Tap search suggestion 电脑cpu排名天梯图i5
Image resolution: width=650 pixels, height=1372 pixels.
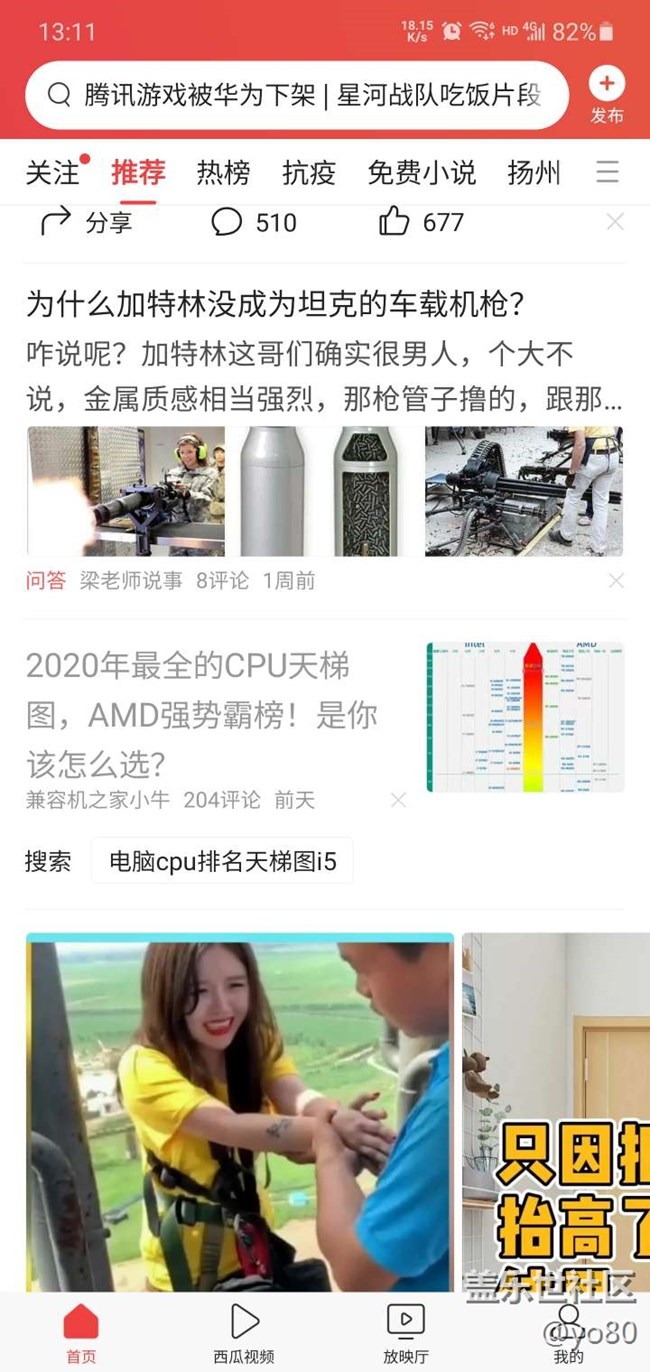tap(222, 861)
